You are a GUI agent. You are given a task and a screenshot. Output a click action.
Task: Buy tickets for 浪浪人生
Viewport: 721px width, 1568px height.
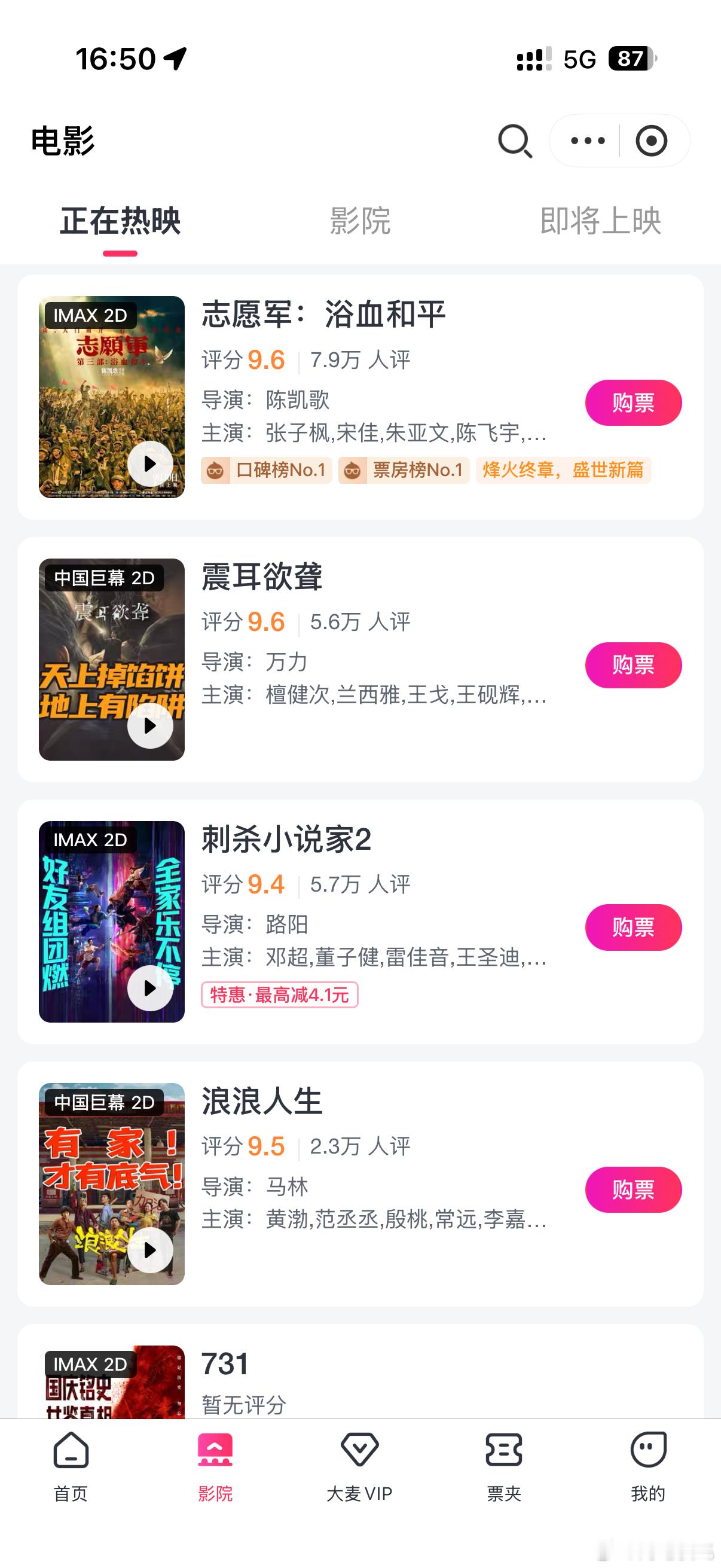pyautogui.click(x=633, y=1190)
